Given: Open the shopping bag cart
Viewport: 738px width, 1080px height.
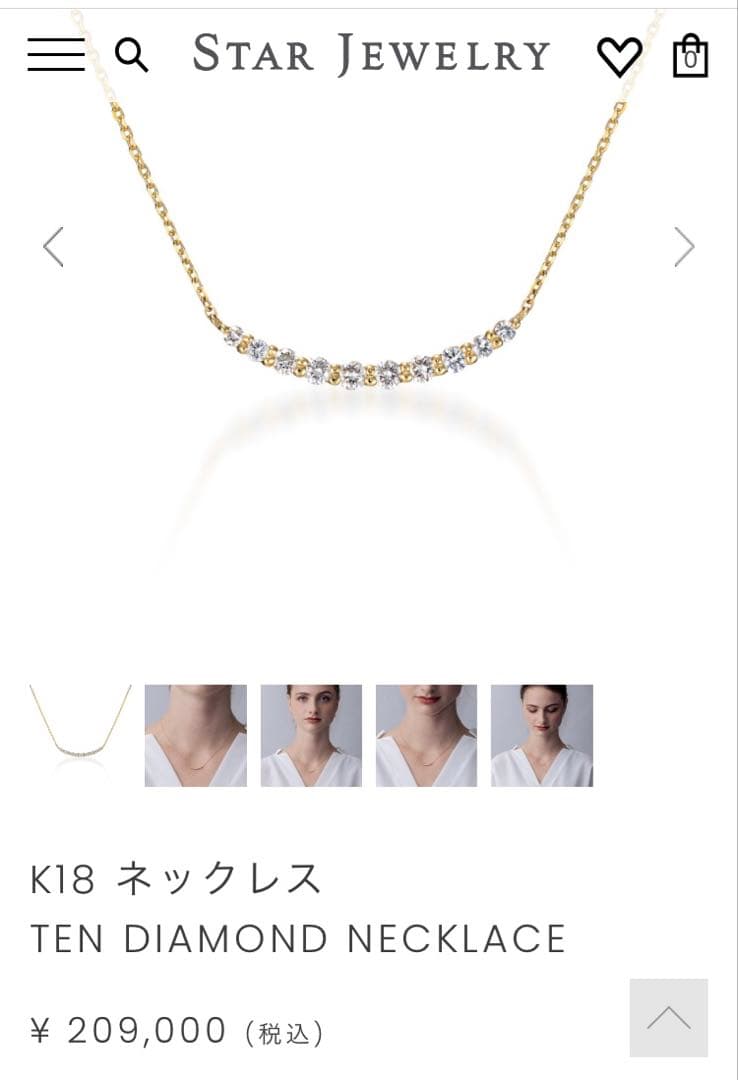Looking at the screenshot, I should point(691,57).
